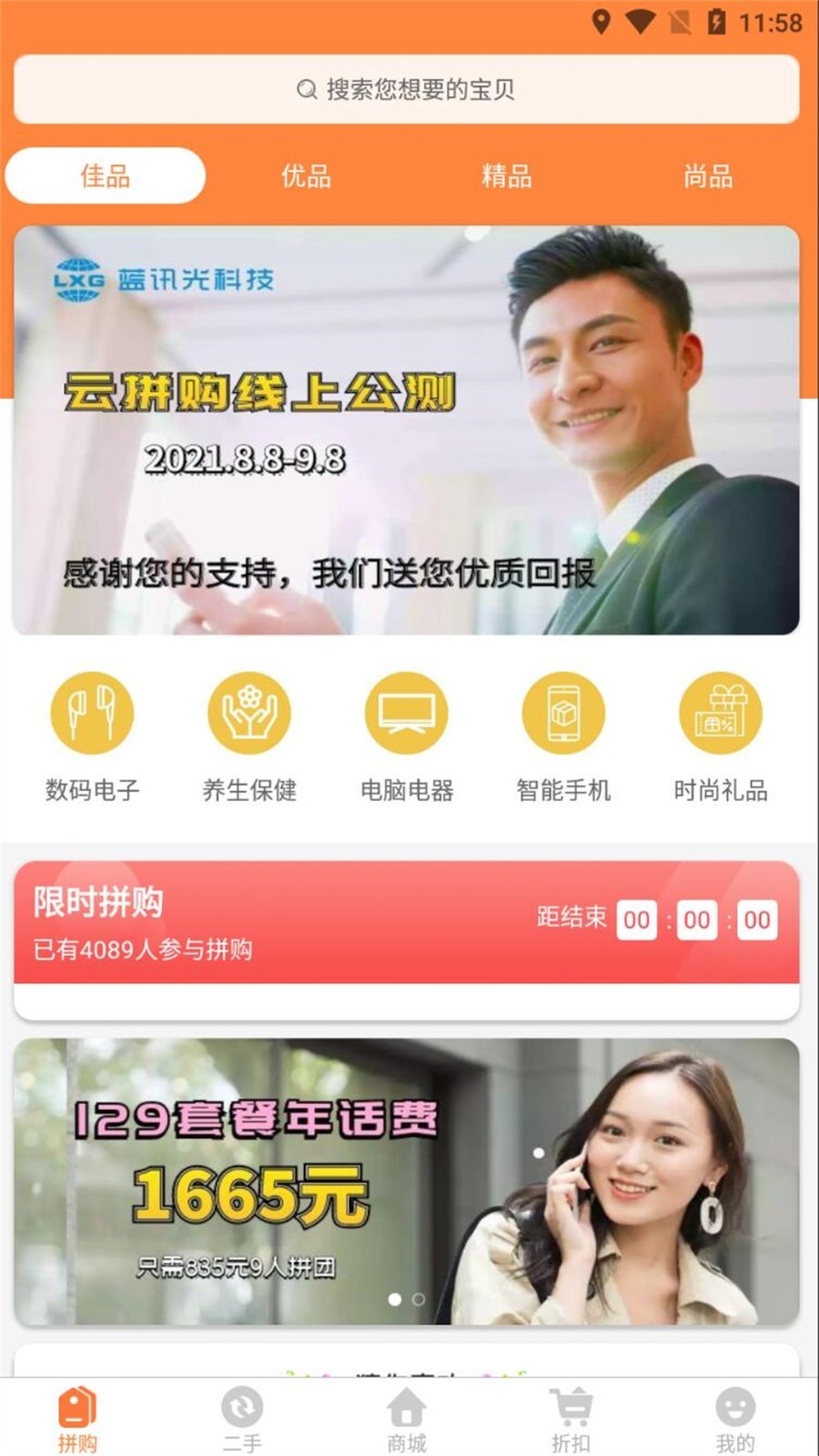The width and height of the screenshot is (819, 1456).
Task: Switch to the 尚品 tab
Action: [x=708, y=176]
